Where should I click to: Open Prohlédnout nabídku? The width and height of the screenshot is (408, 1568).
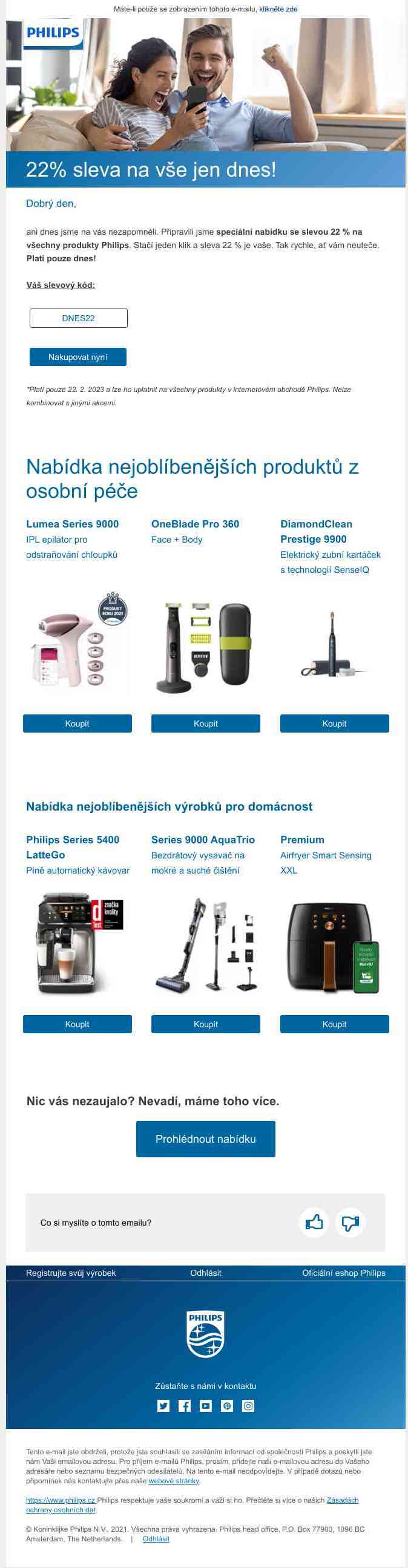coord(205,1138)
